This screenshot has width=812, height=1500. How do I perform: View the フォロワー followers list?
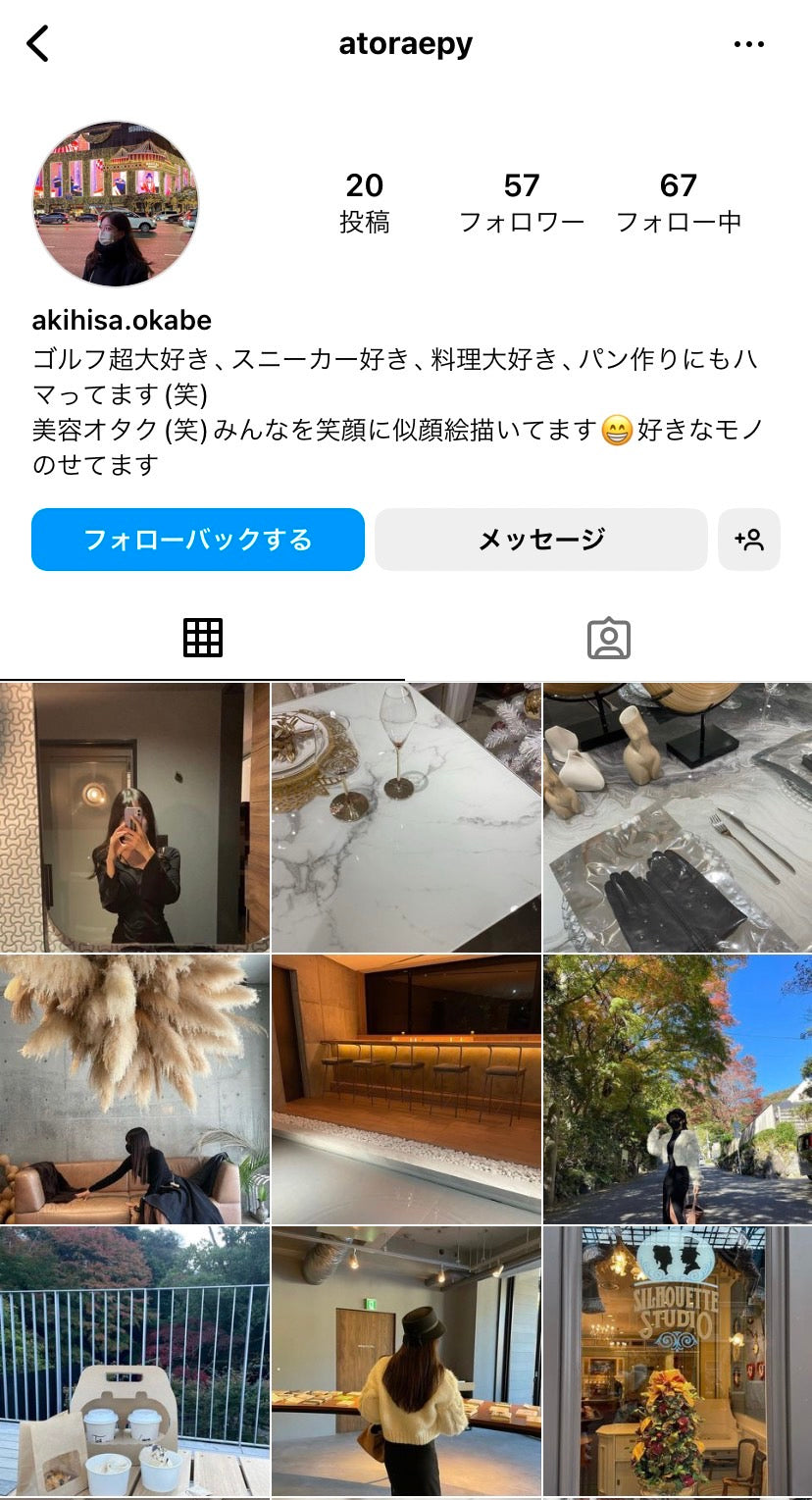click(522, 203)
